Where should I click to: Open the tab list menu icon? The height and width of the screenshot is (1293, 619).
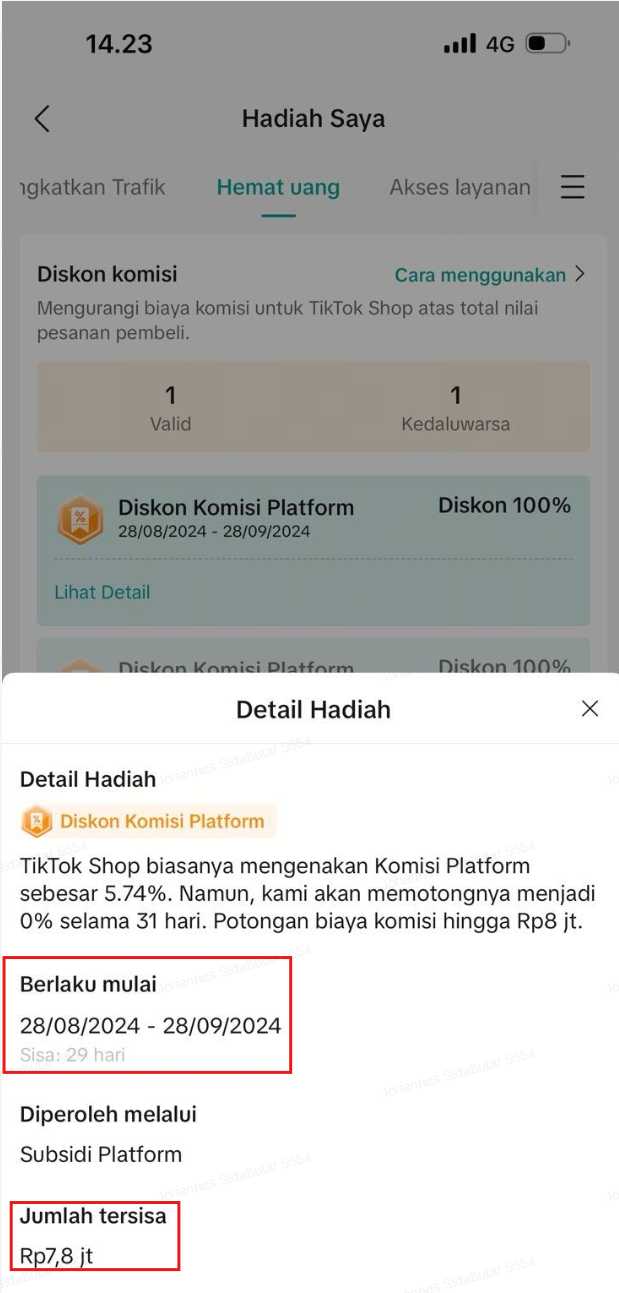[572, 187]
